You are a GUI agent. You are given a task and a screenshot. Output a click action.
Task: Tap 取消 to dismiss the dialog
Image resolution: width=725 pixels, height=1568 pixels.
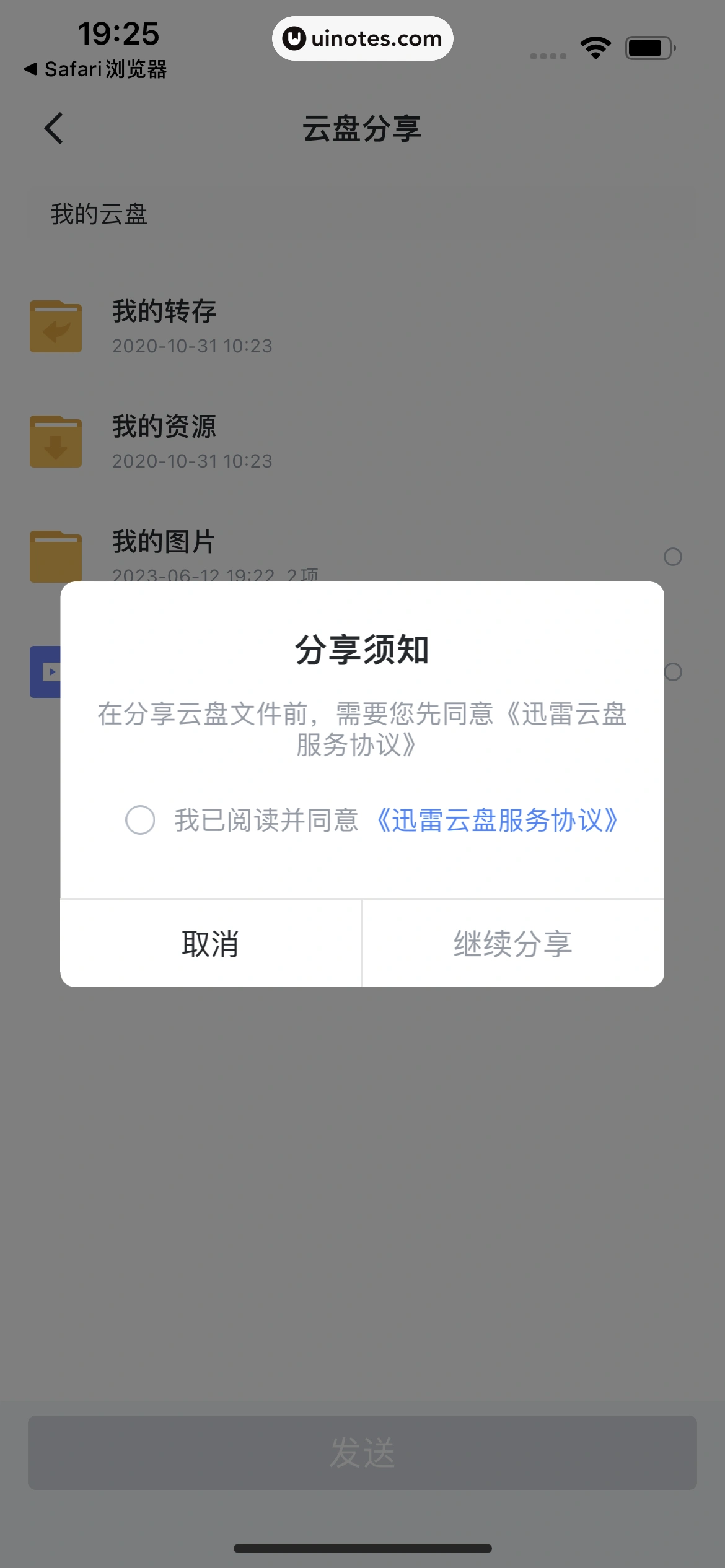[211, 944]
